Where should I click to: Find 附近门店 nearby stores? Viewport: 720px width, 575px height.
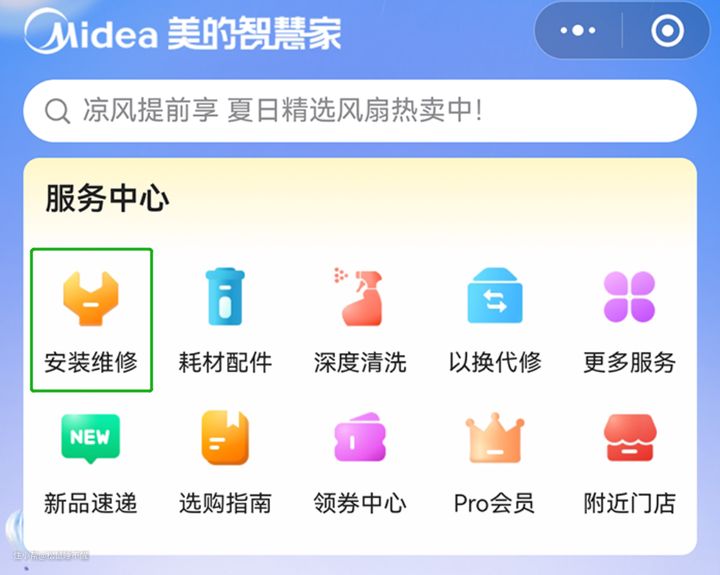[x=629, y=462]
